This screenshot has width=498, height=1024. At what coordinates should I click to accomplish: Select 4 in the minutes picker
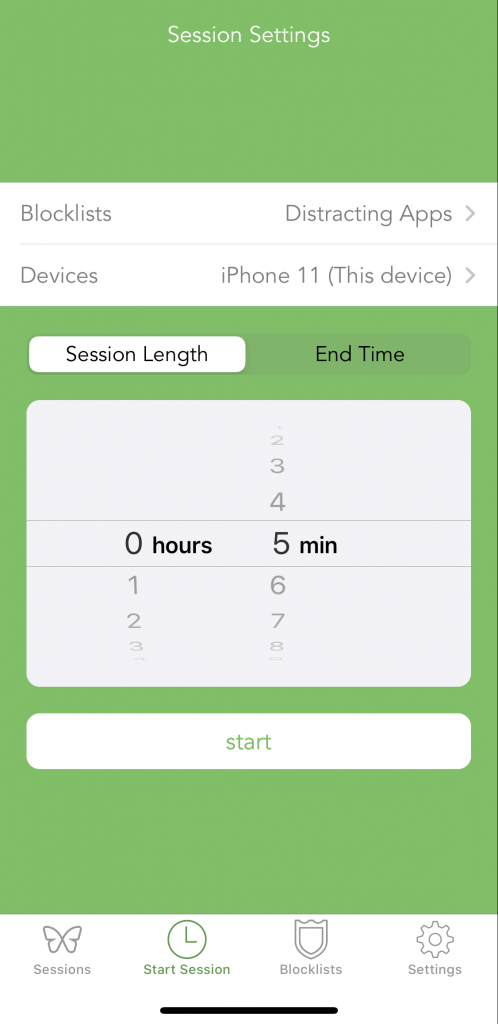pyautogui.click(x=278, y=502)
